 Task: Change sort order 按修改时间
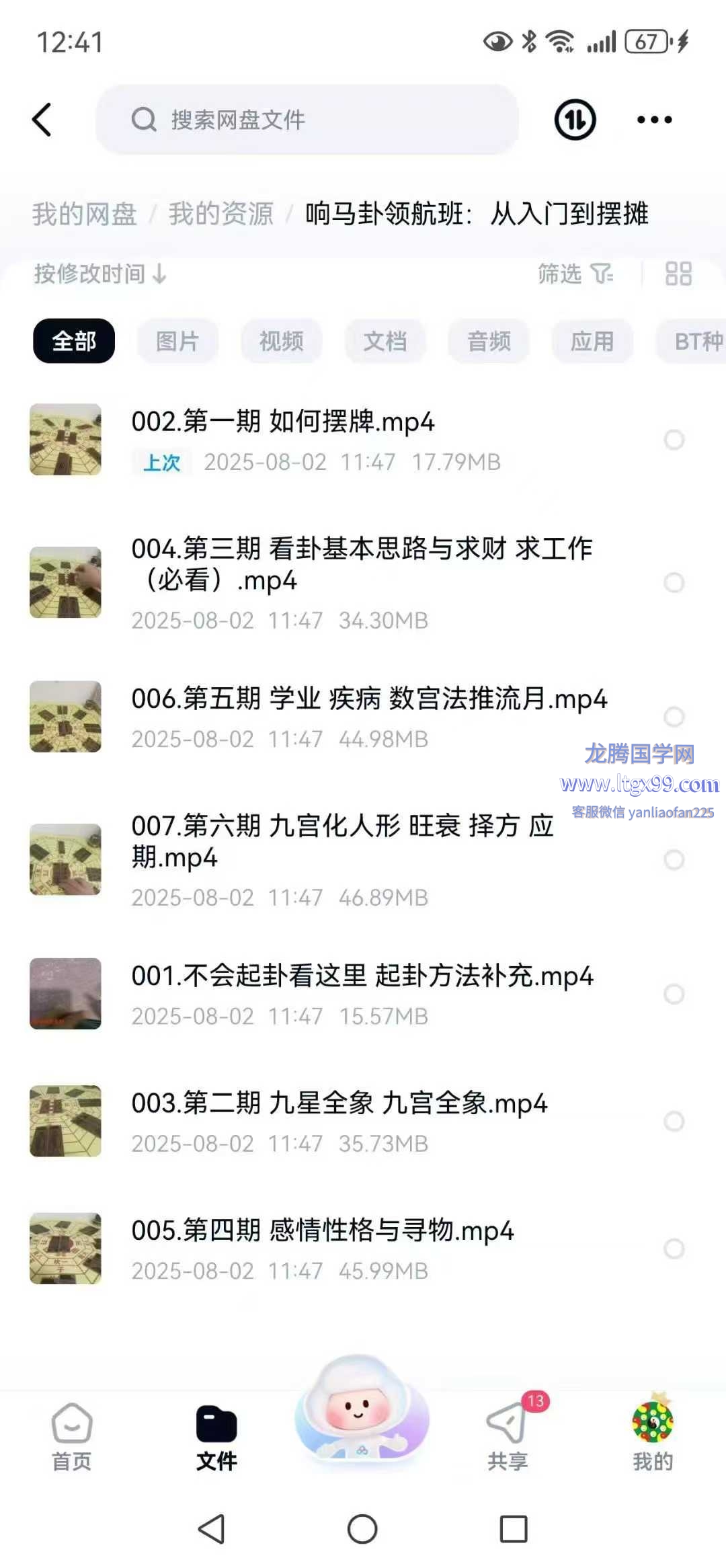(x=99, y=274)
